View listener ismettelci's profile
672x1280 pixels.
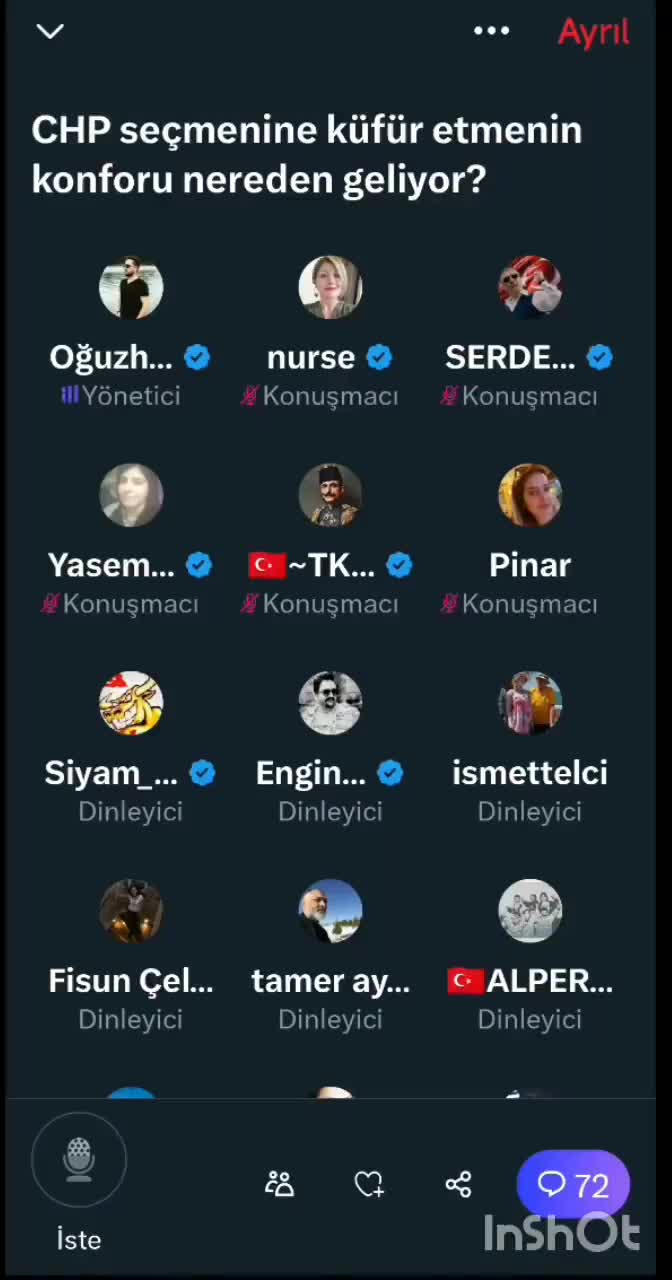(529, 703)
